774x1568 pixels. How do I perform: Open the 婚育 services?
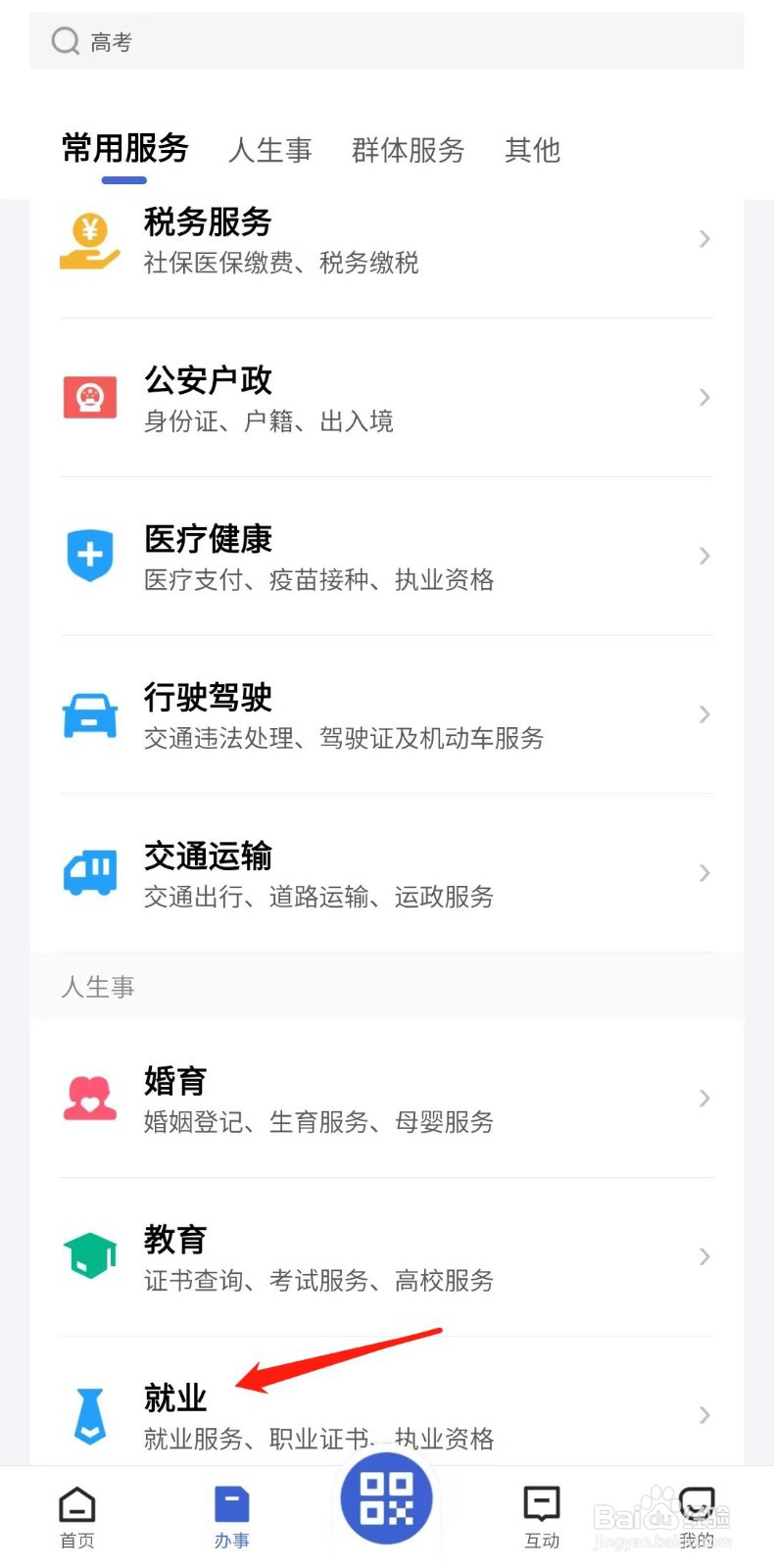pos(386,1099)
